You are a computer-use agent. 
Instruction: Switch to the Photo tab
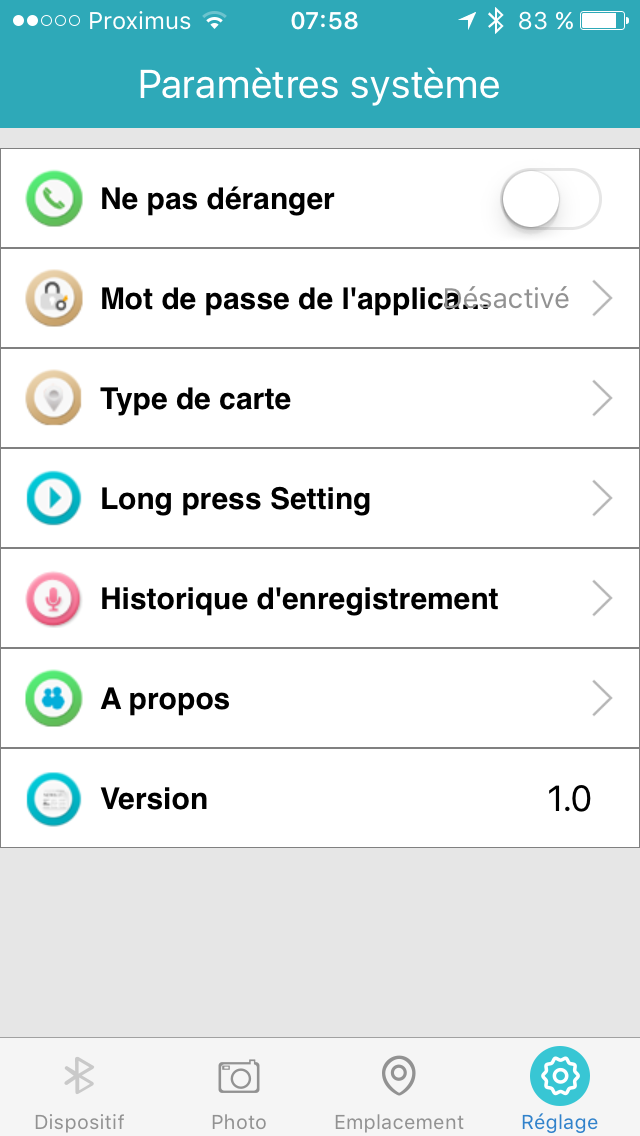(239, 1090)
